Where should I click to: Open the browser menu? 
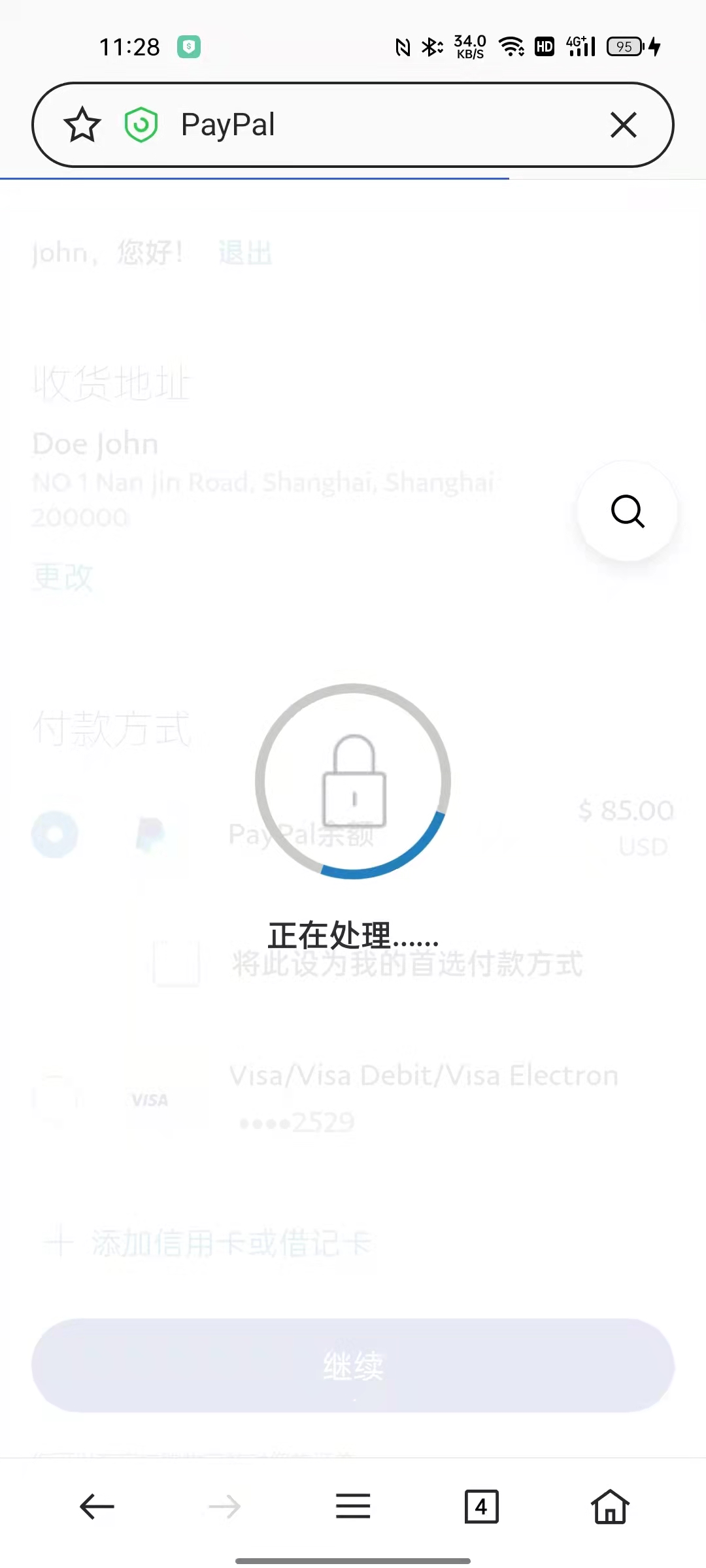coord(353,1507)
